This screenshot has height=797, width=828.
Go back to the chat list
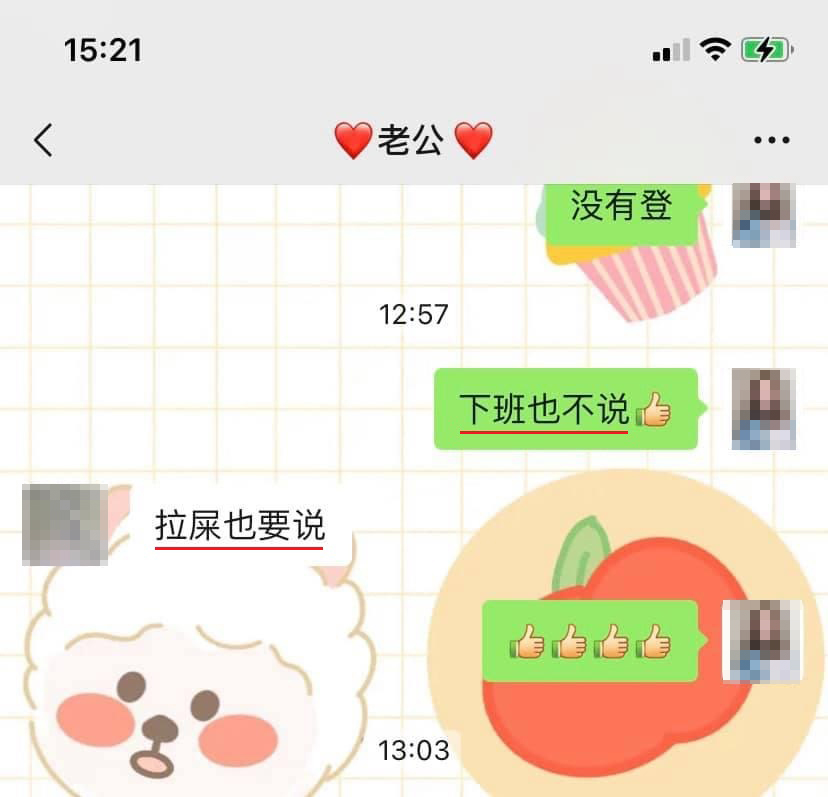[43, 140]
